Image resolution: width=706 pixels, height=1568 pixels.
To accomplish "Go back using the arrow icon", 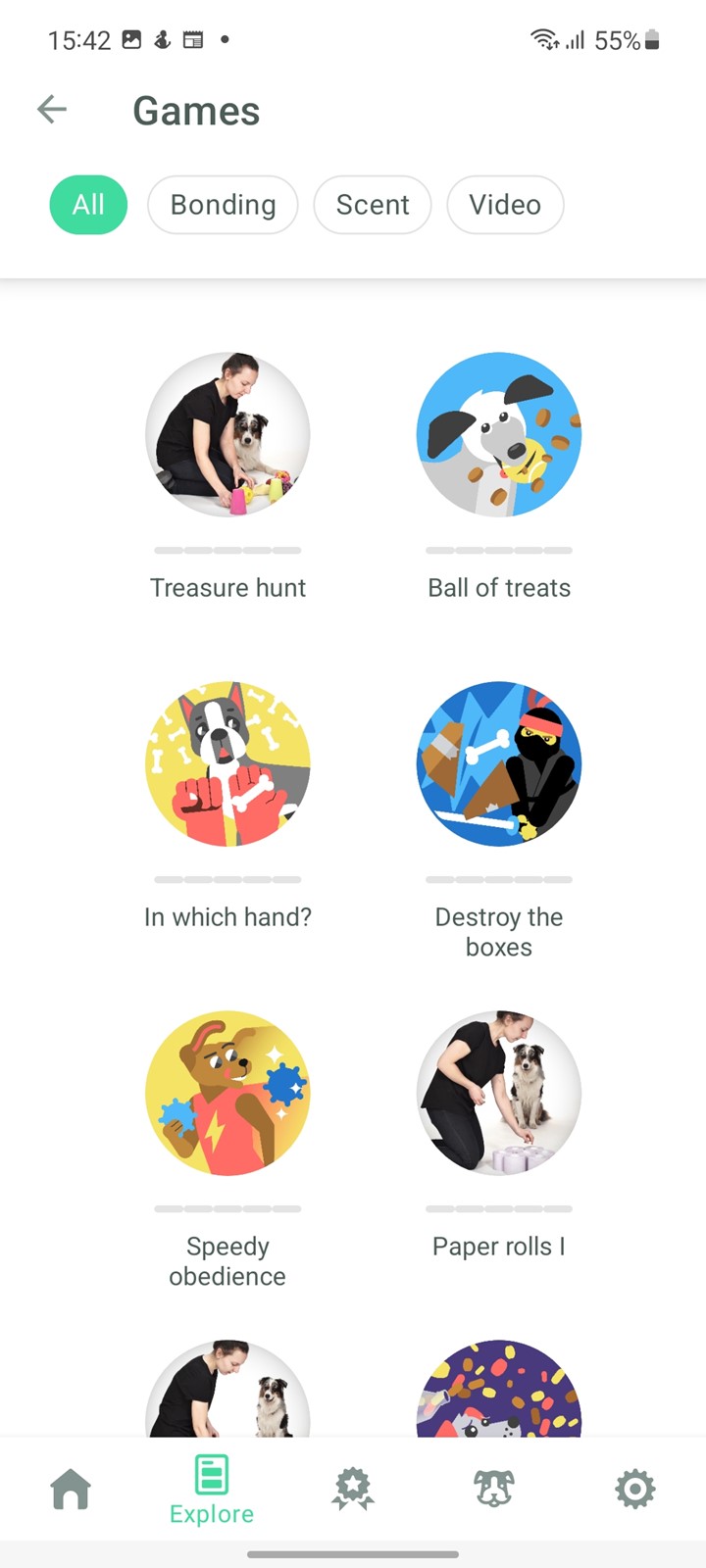I will click(x=52, y=110).
